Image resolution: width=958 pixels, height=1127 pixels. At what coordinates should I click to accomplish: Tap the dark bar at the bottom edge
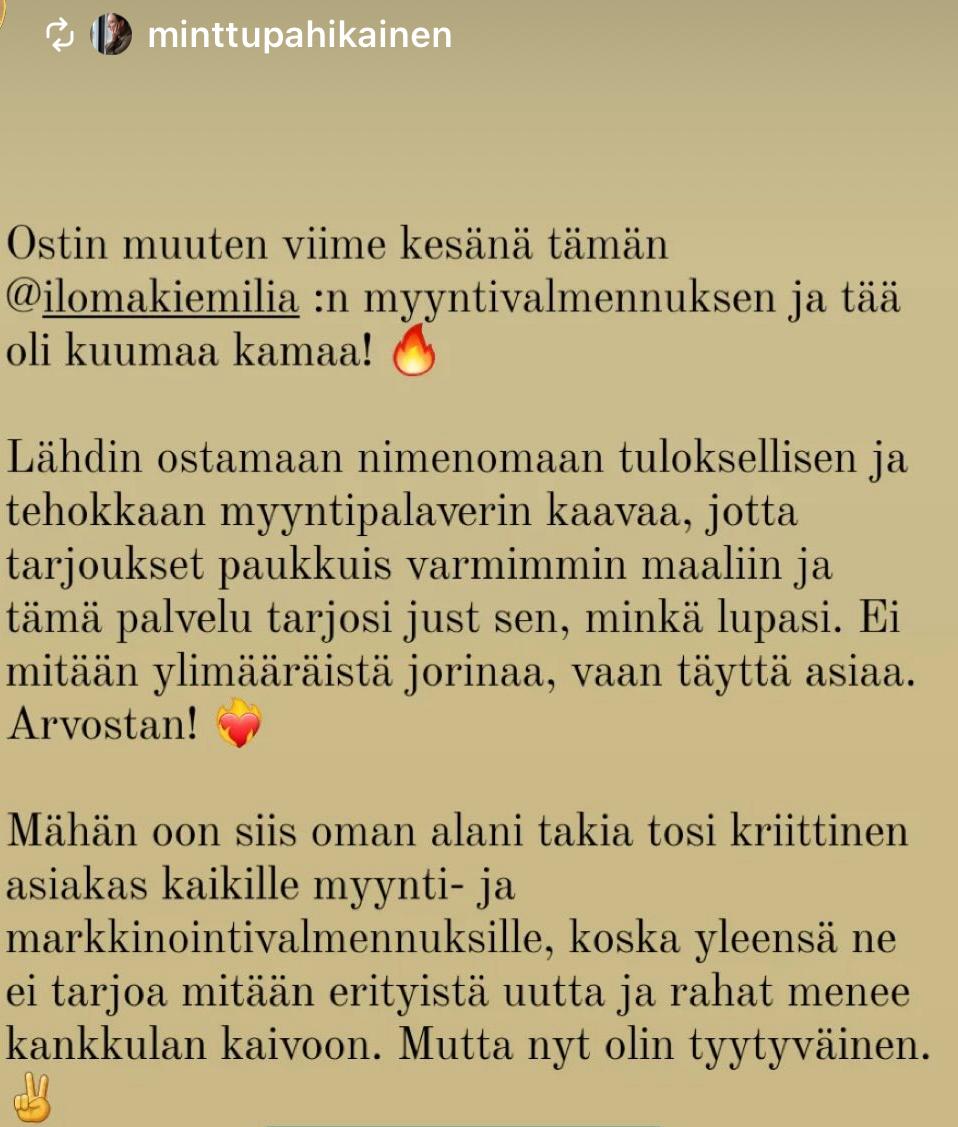pyautogui.click(x=479, y=1123)
